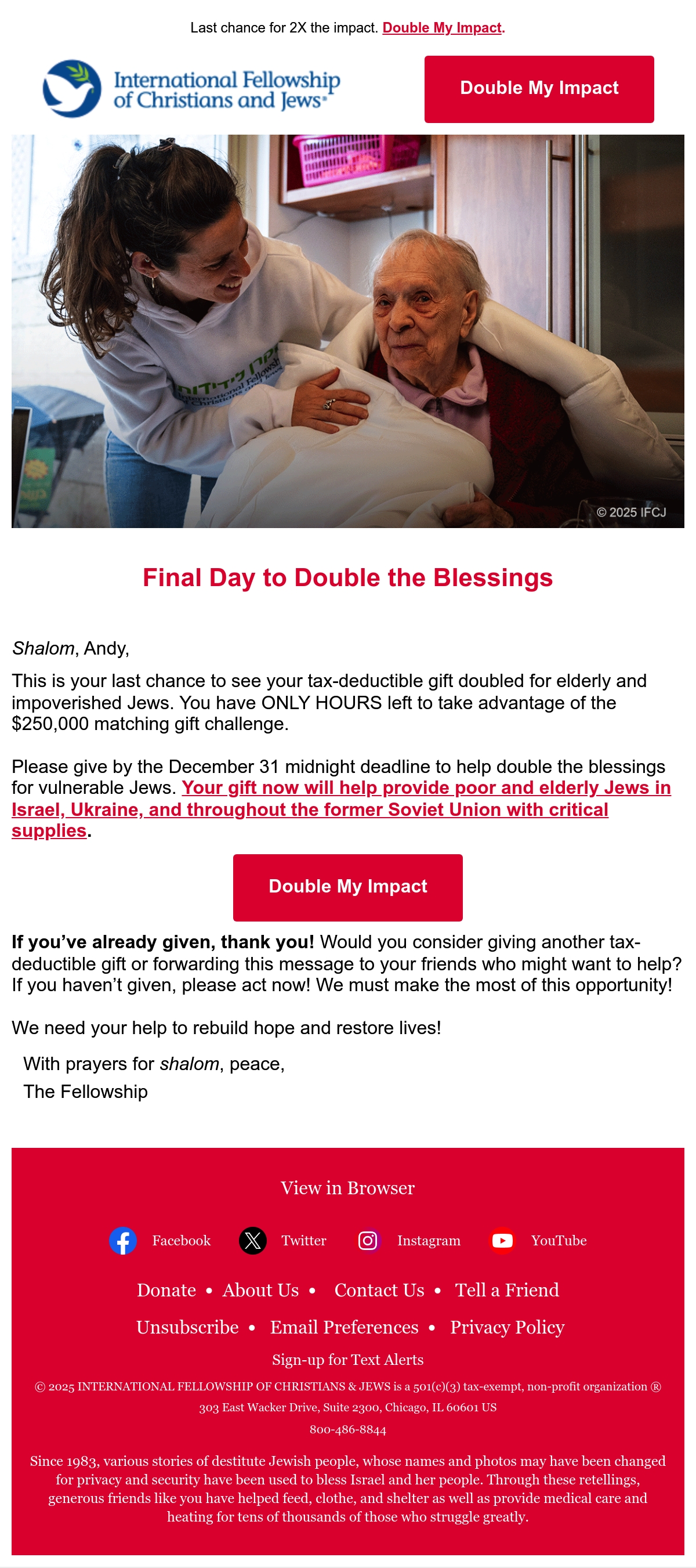Open the Twitter profile link
Viewport: 696px width, 1568px height.
[283, 1241]
